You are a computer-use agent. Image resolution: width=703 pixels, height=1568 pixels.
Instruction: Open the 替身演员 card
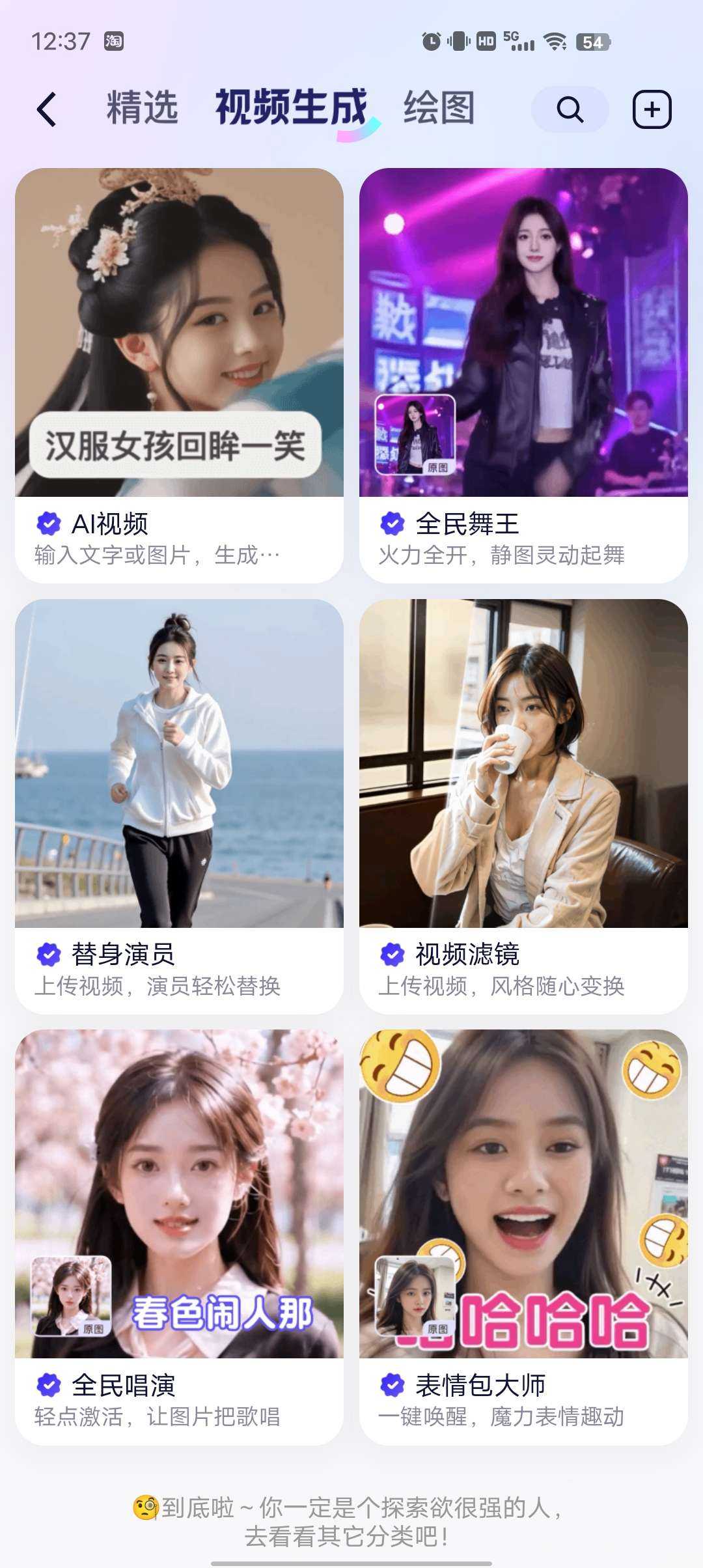179,805
